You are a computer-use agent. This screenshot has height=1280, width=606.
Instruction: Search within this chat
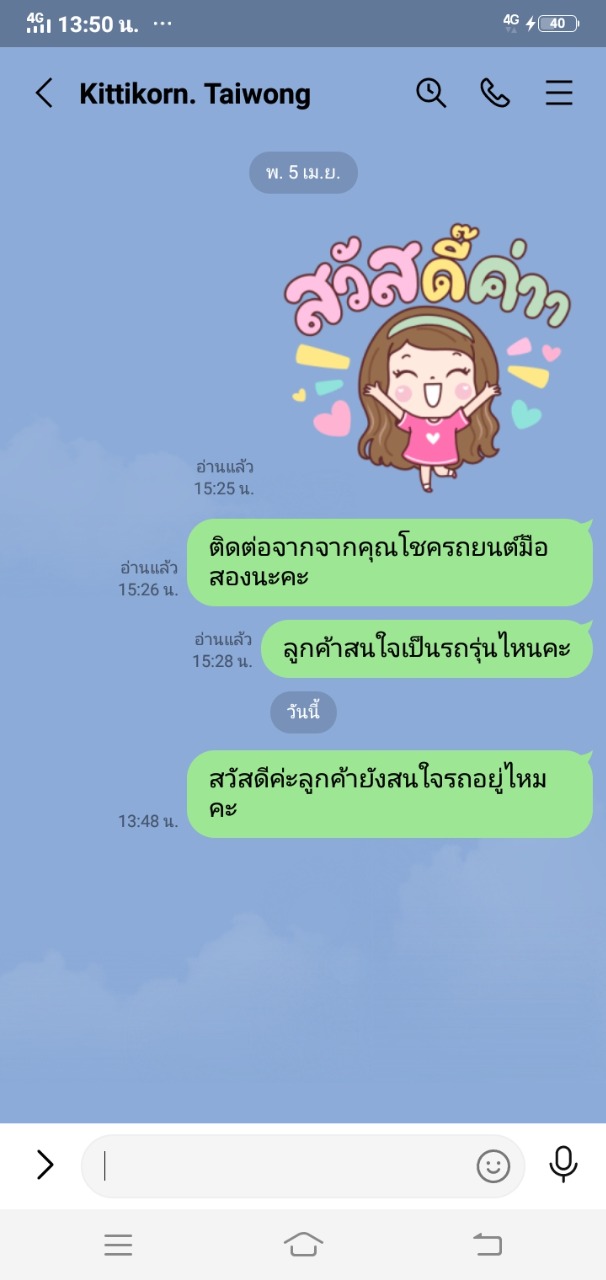click(431, 93)
